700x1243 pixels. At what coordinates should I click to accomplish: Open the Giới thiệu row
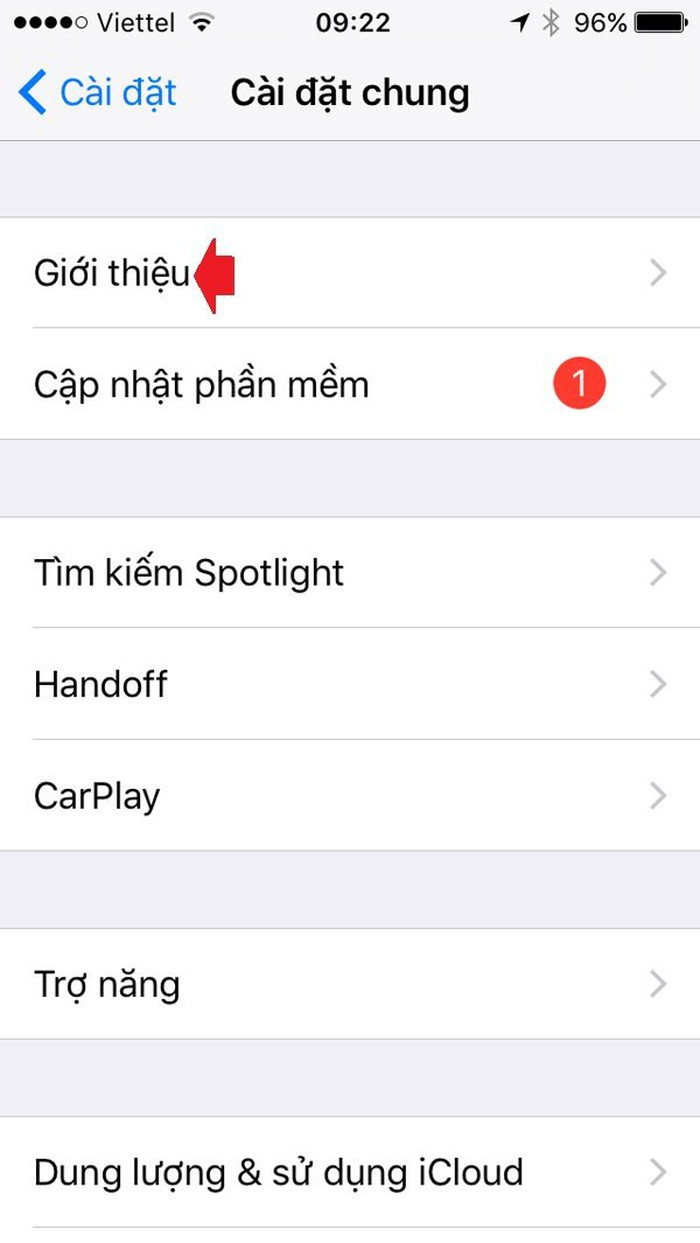click(x=350, y=273)
